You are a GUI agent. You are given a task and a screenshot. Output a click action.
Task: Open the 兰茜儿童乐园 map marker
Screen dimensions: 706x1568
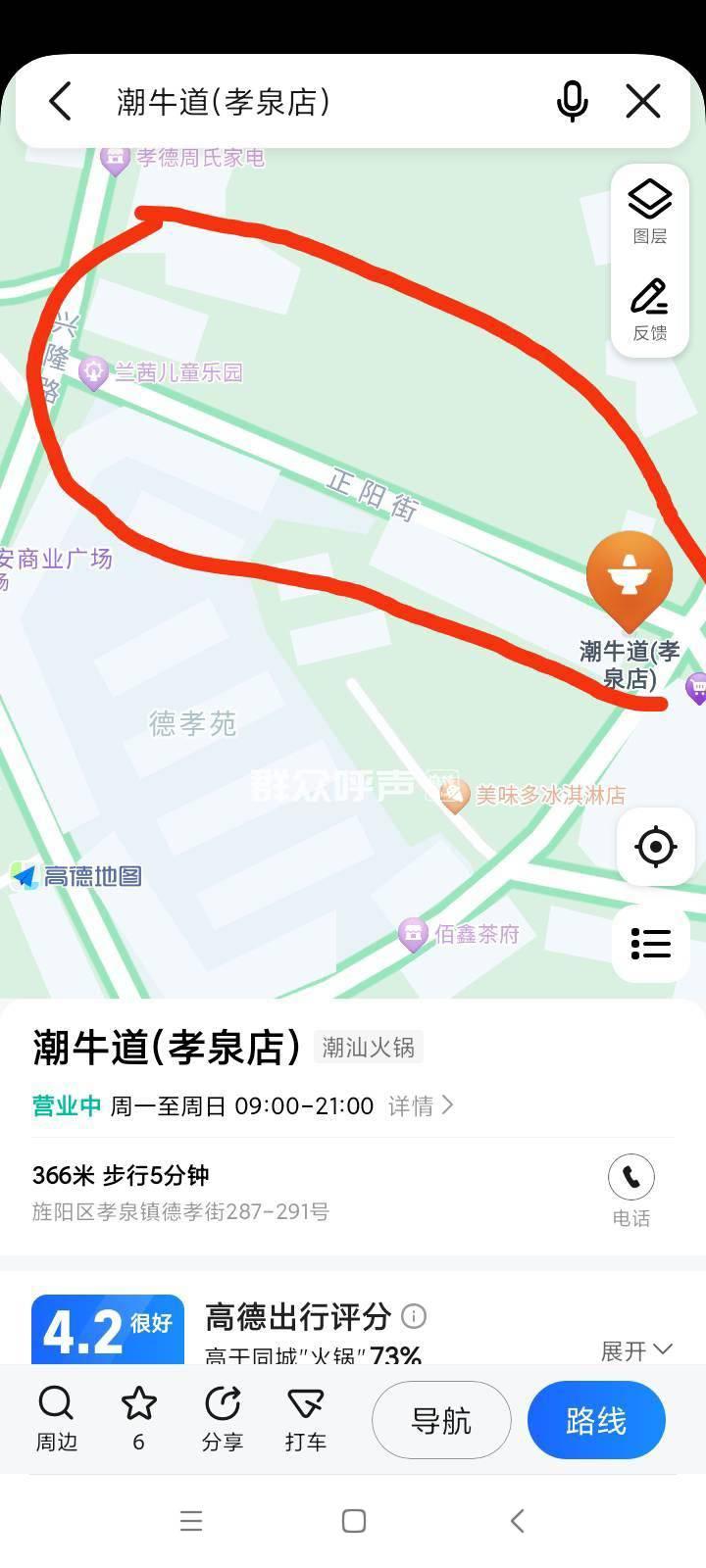point(94,372)
